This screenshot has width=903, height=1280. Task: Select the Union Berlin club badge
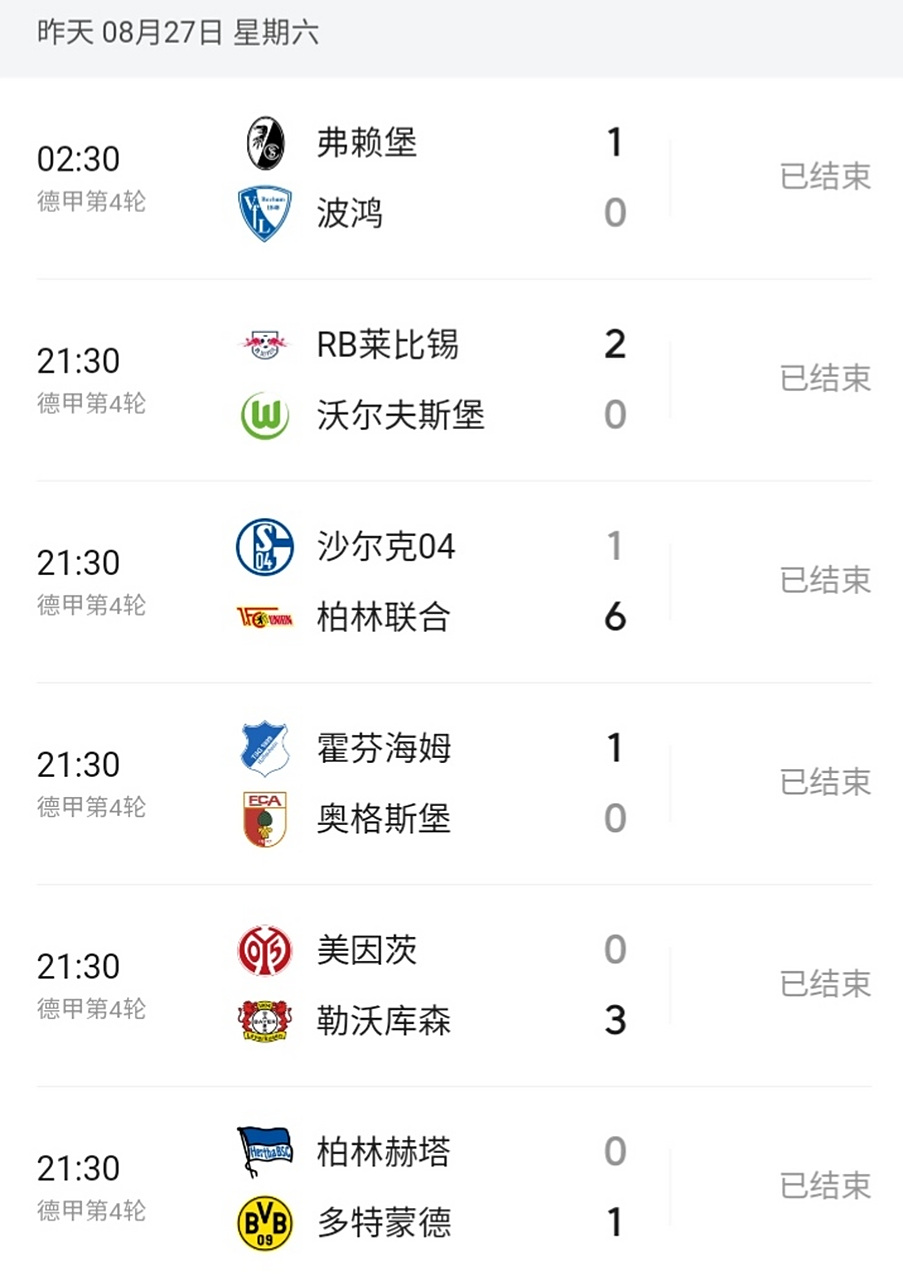pyautogui.click(x=263, y=618)
